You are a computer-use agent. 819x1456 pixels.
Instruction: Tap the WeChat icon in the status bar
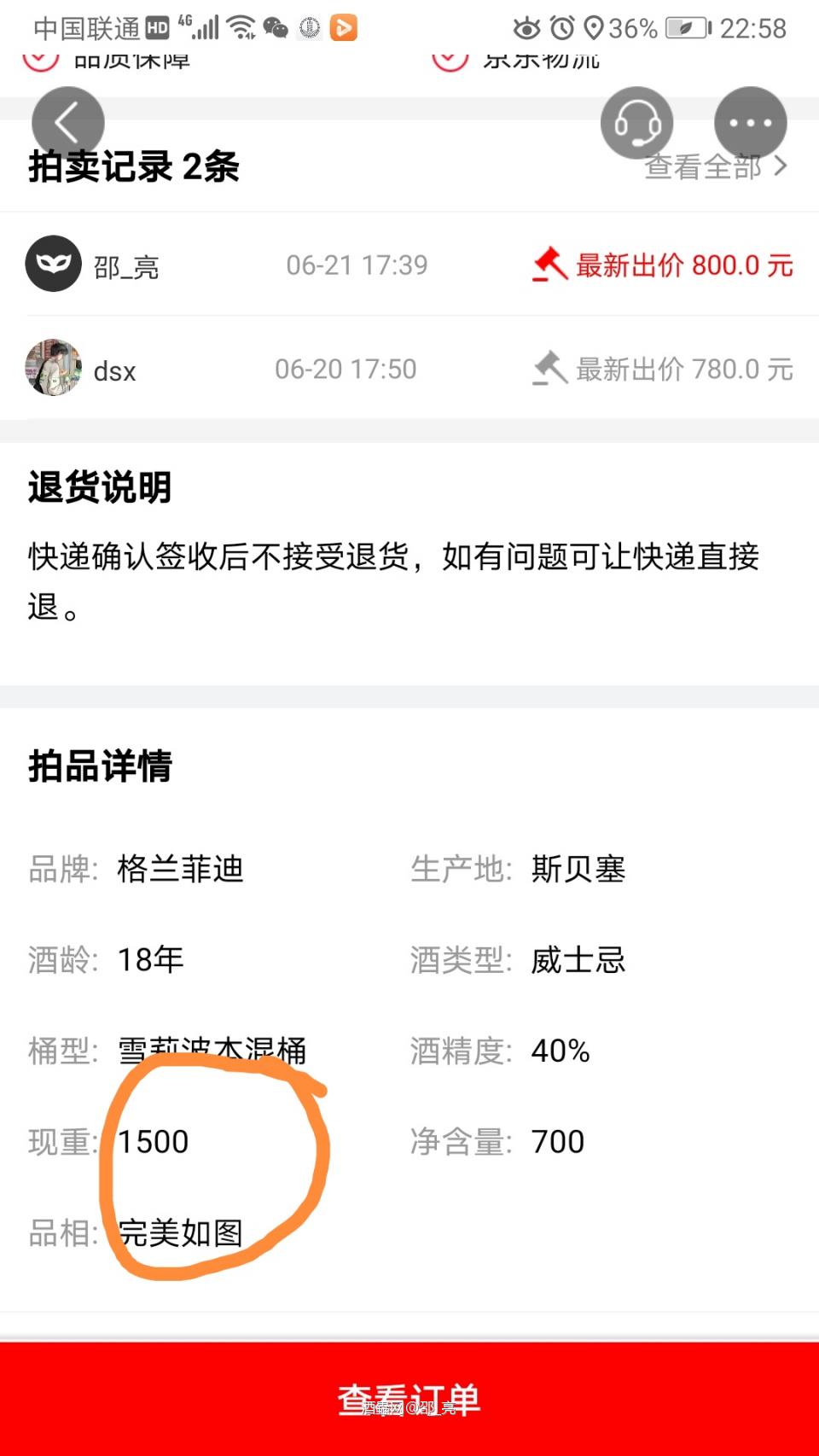click(x=275, y=26)
